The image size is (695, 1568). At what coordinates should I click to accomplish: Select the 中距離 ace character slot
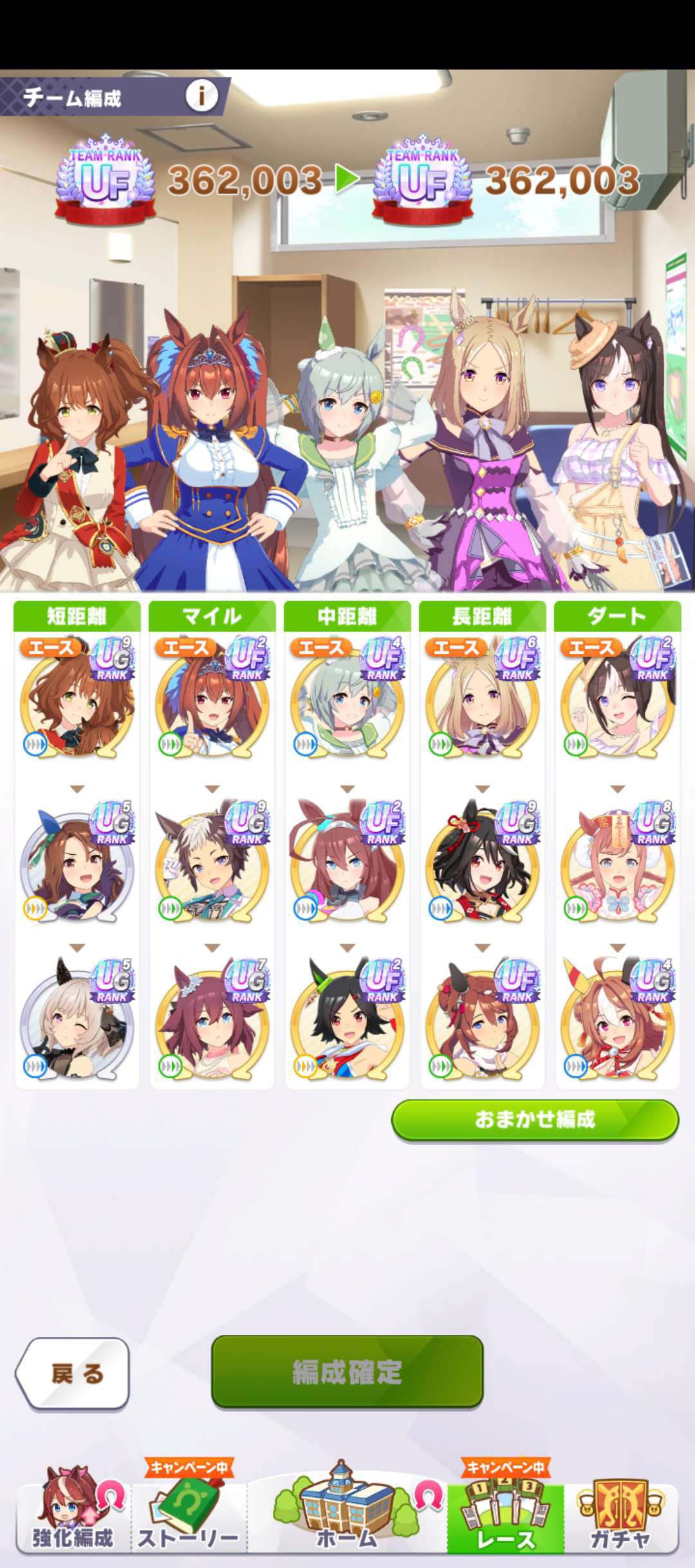point(347,699)
